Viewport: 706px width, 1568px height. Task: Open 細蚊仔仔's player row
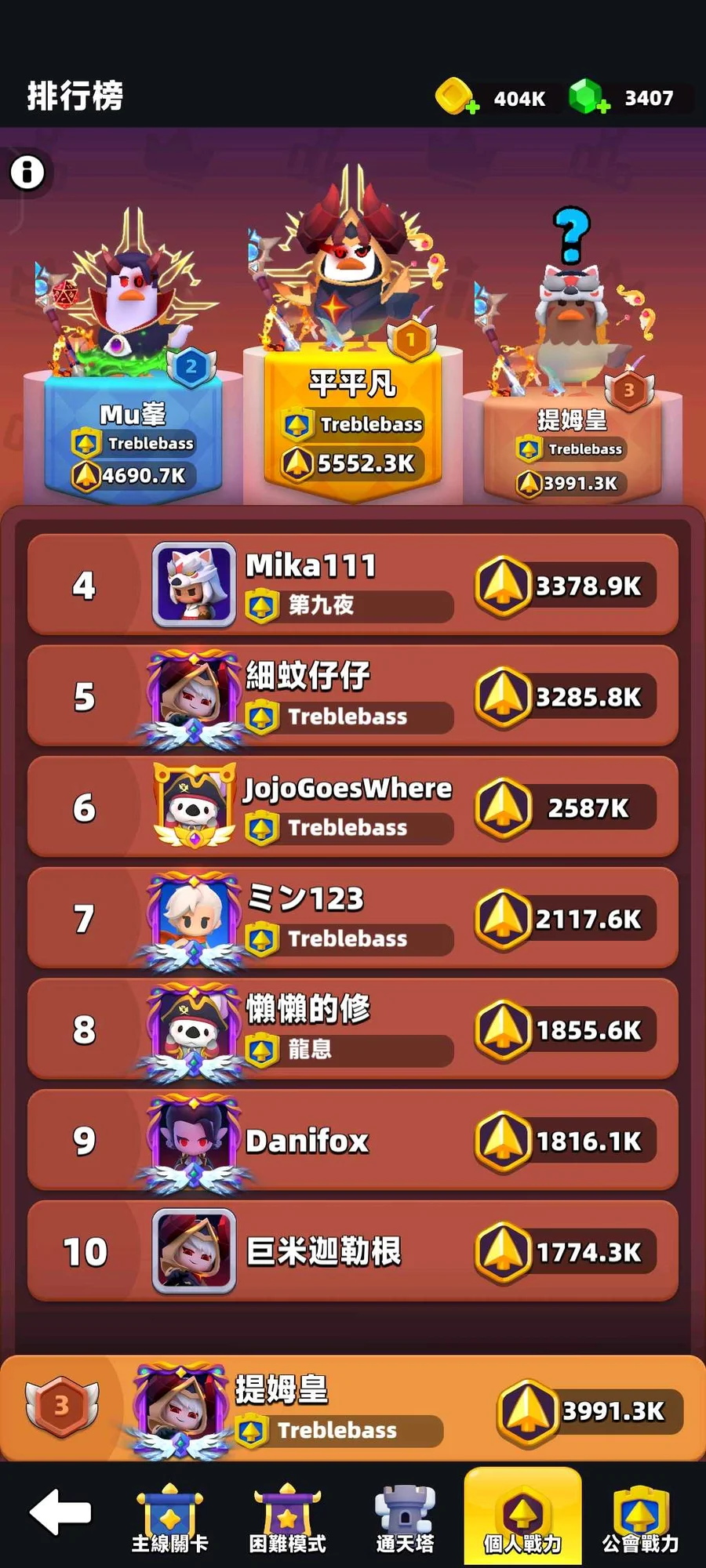352,696
